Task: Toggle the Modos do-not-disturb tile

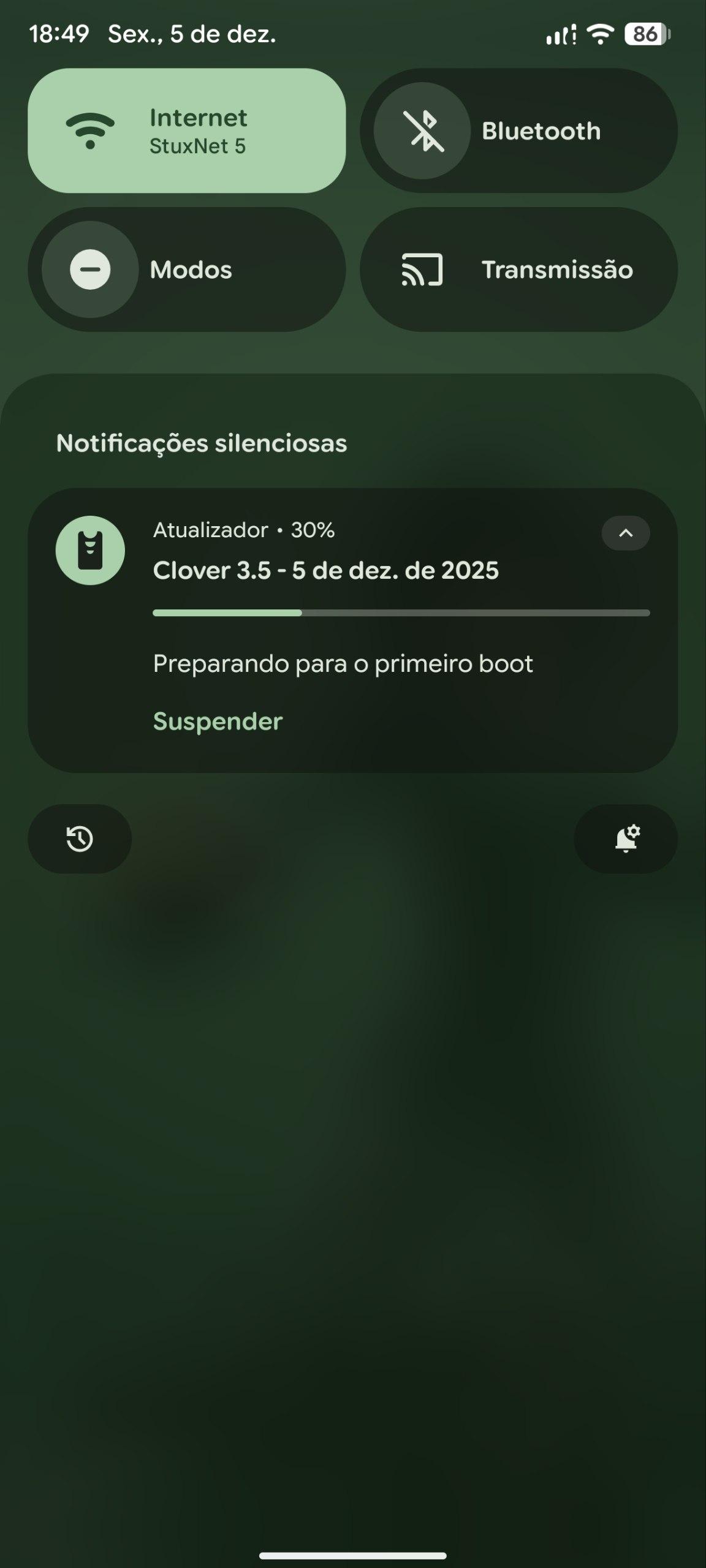Action: (x=90, y=269)
